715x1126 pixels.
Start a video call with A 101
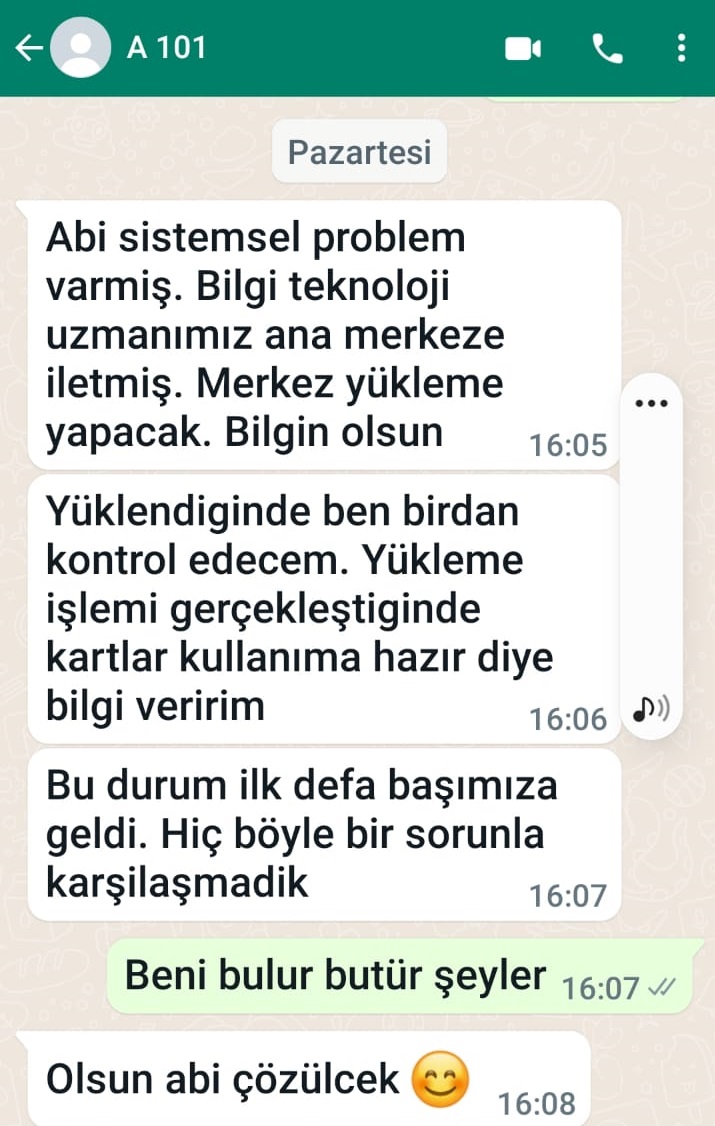point(522,48)
